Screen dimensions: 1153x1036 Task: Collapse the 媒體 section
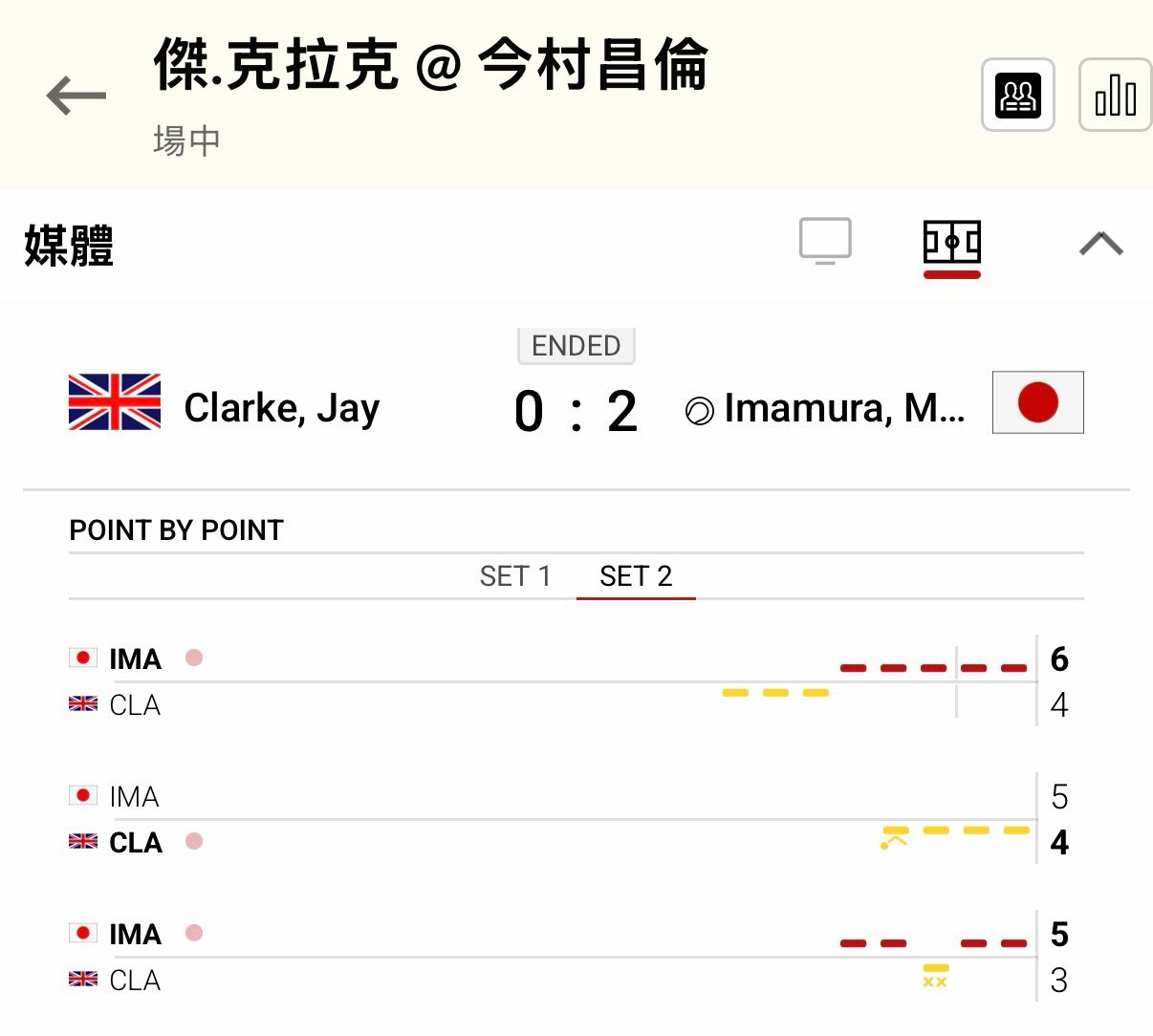(1100, 244)
